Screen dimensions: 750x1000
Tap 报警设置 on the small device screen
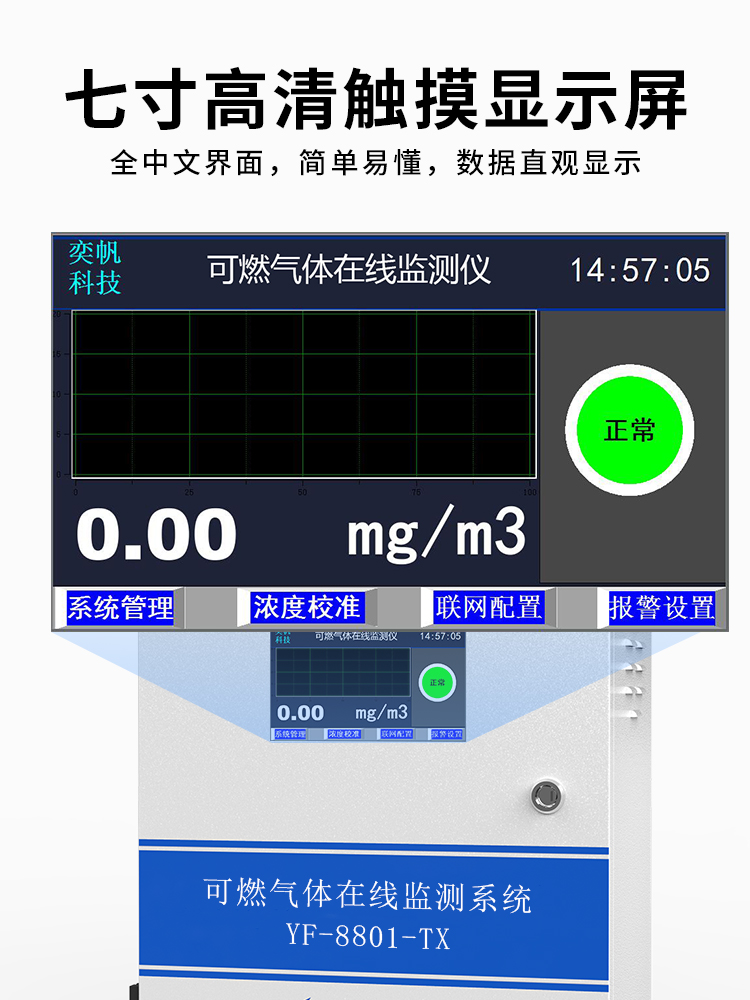(x=446, y=733)
